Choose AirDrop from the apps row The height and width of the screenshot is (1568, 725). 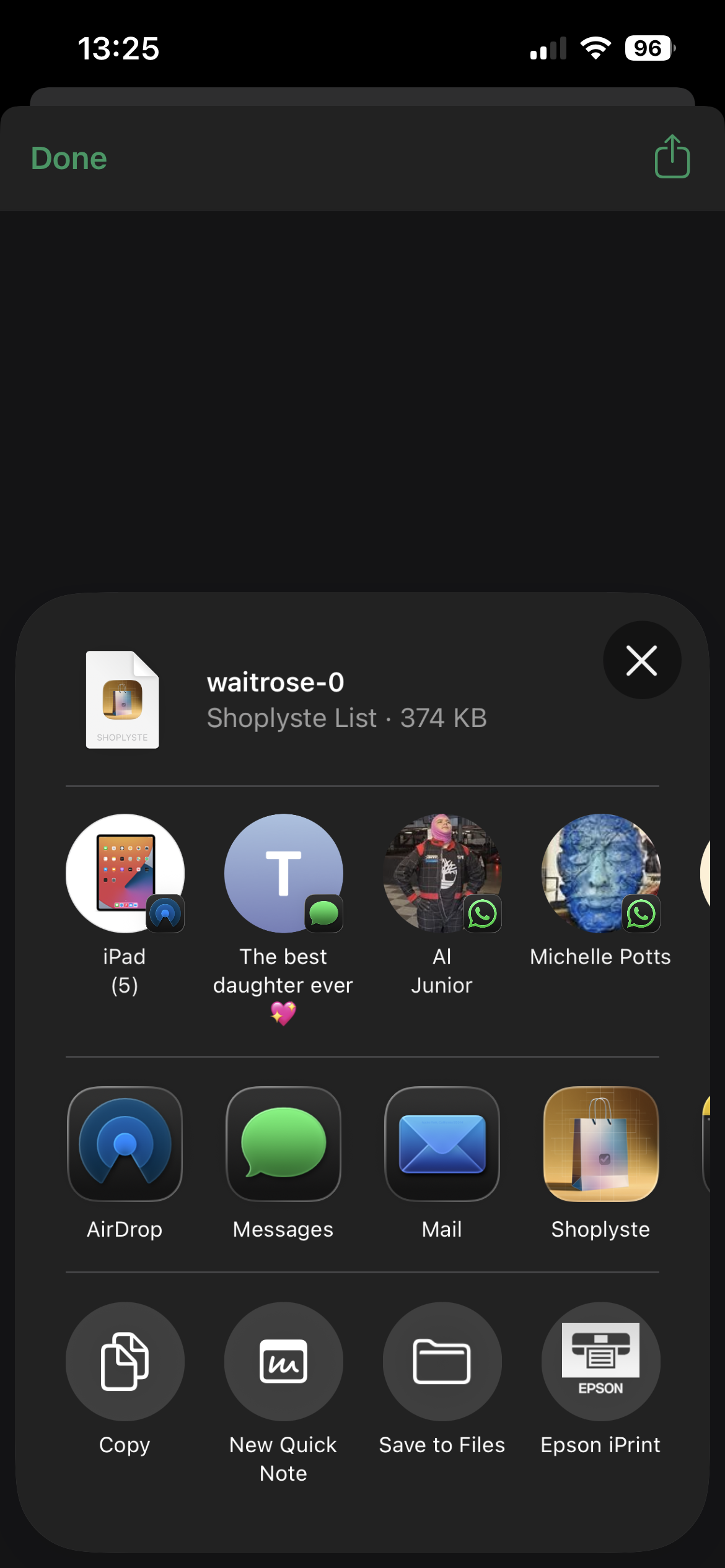(125, 1144)
